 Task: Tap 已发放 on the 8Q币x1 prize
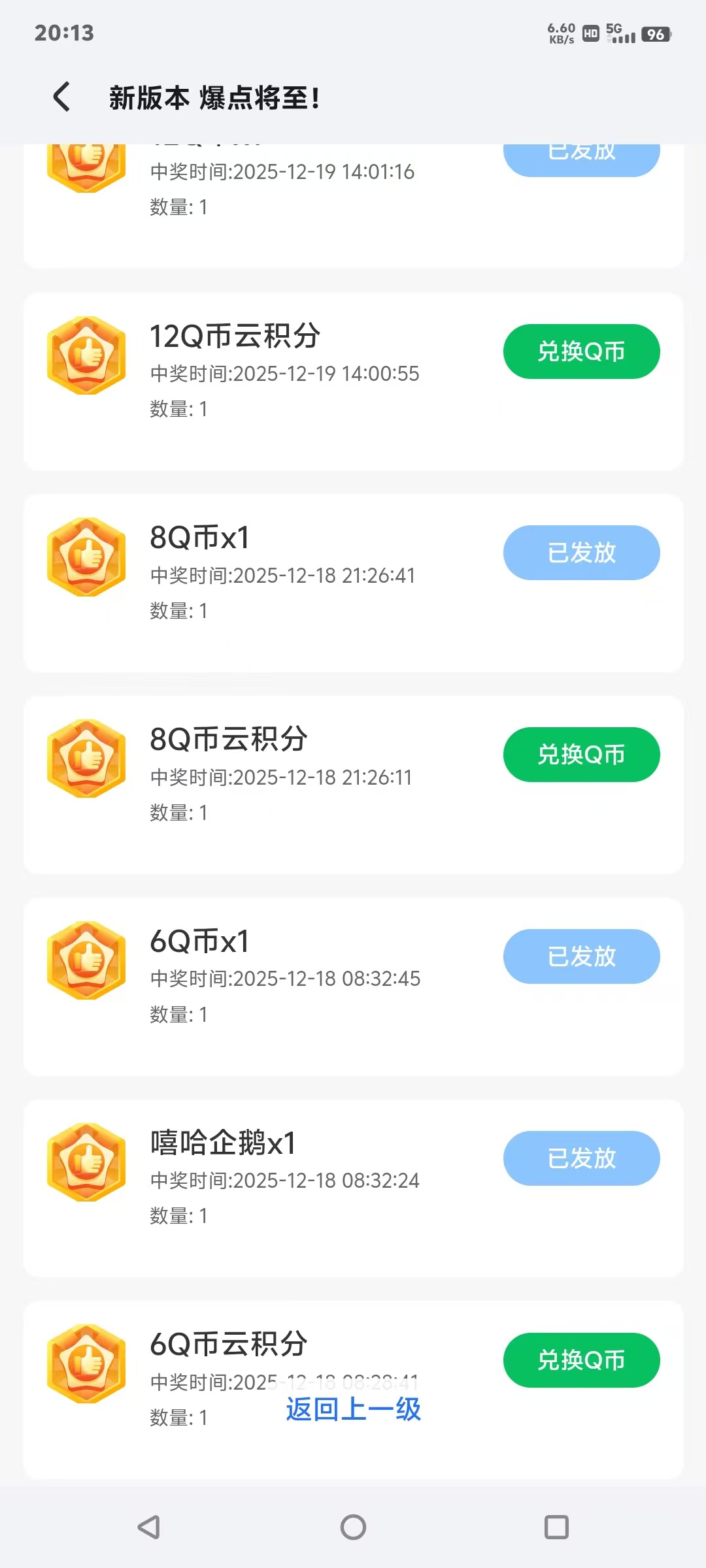click(x=581, y=553)
